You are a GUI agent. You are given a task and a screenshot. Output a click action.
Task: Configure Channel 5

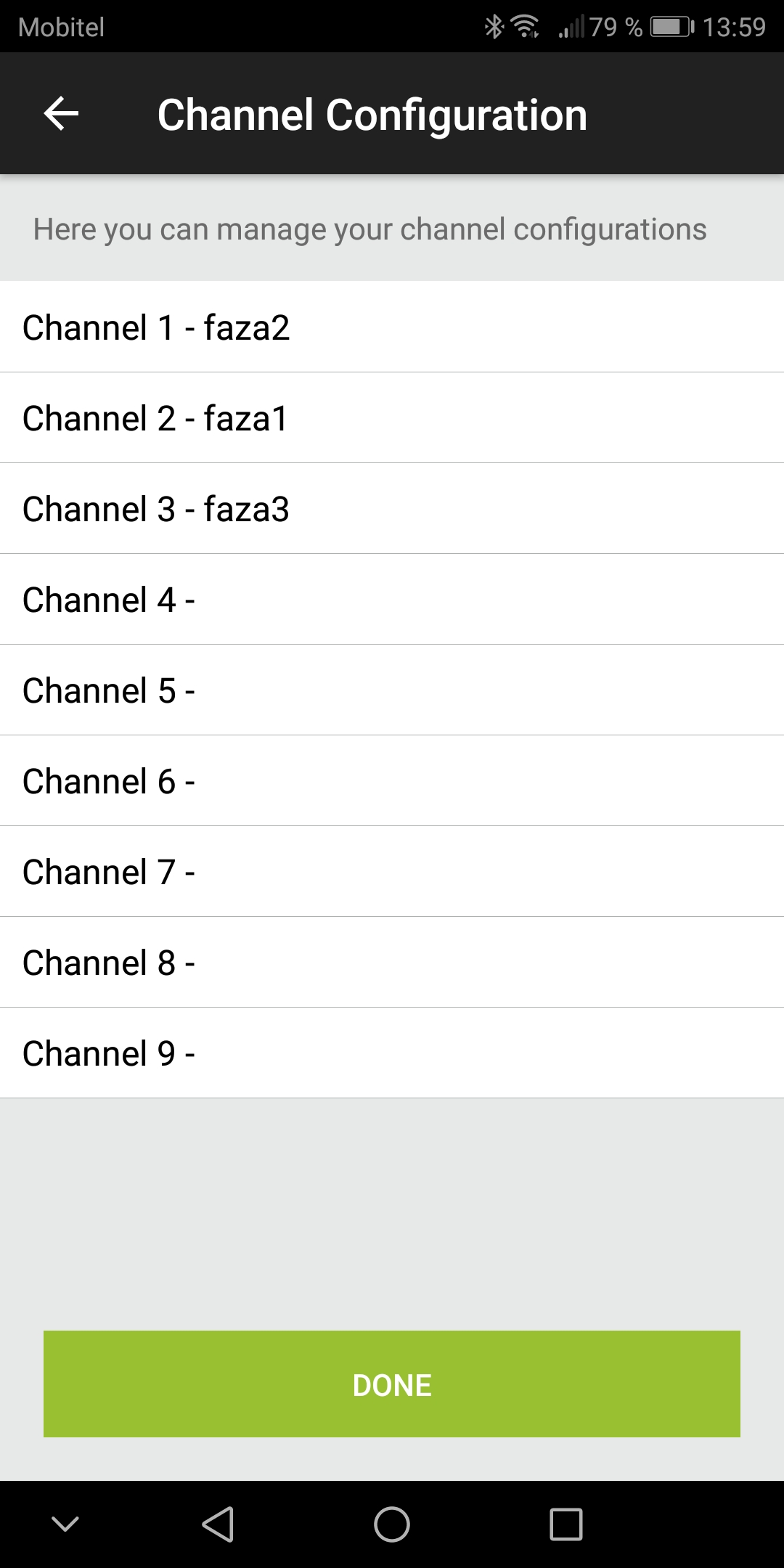click(392, 690)
